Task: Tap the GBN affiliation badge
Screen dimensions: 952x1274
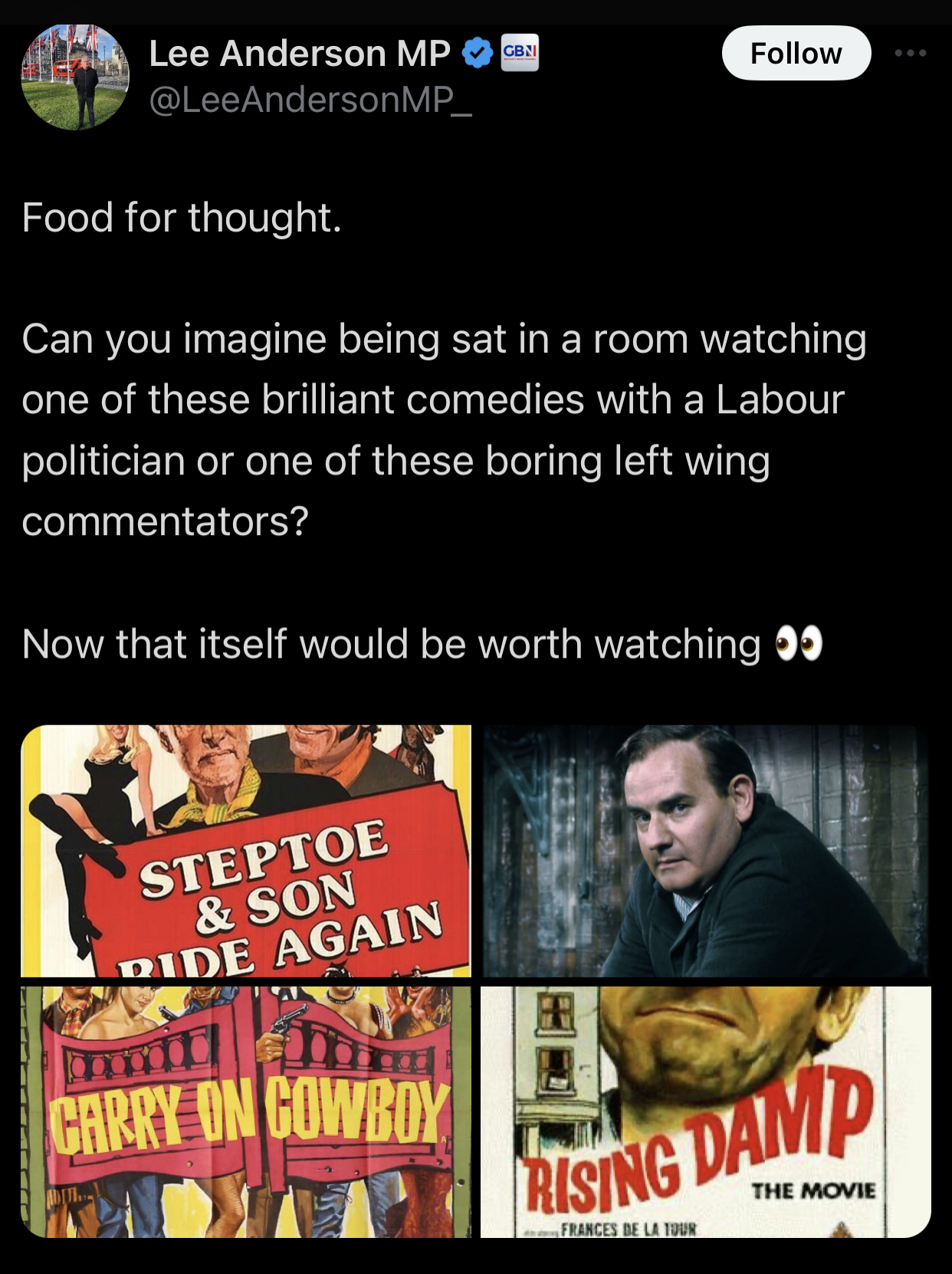Action: pyautogui.click(x=520, y=53)
